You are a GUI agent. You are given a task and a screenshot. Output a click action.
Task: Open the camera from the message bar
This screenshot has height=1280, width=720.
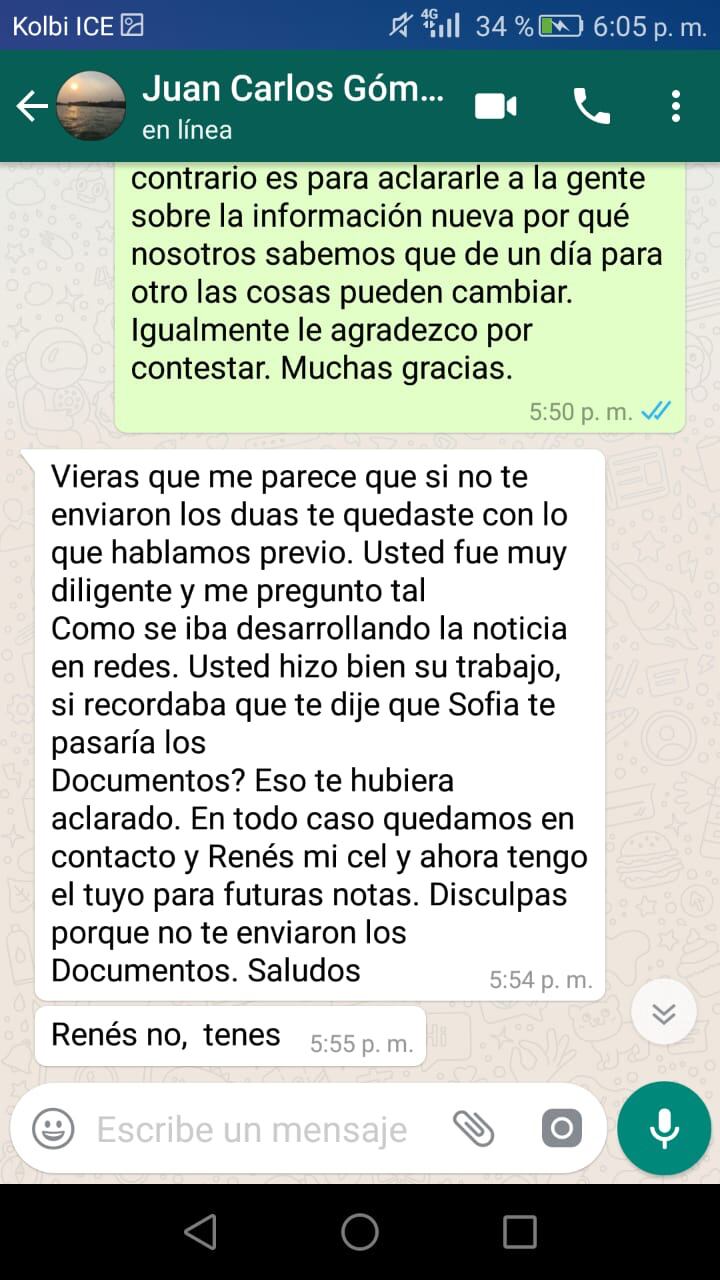(561, 1130)
